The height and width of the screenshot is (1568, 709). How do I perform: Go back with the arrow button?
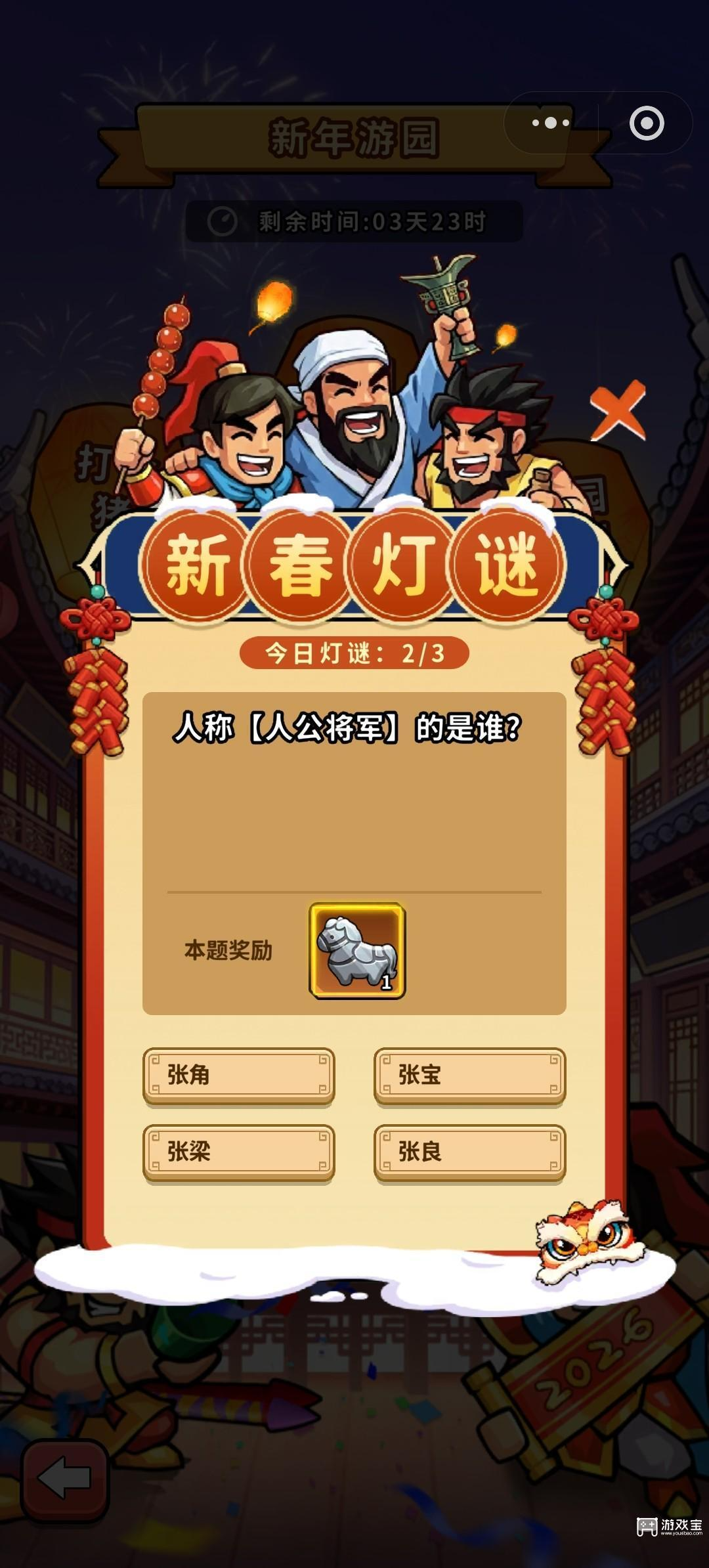pos(64,1478)
